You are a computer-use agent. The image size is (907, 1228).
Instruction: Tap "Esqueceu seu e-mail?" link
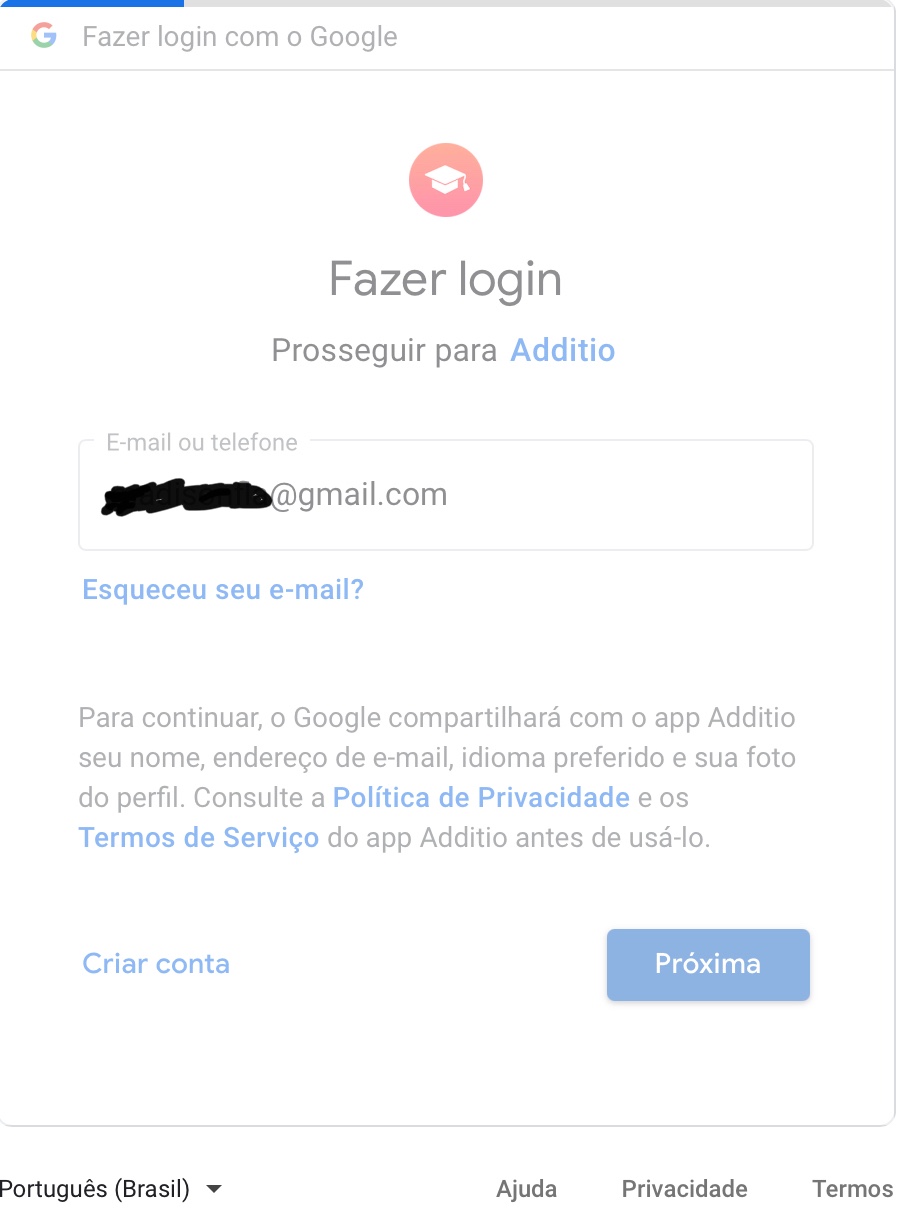[x=223, y=589]
